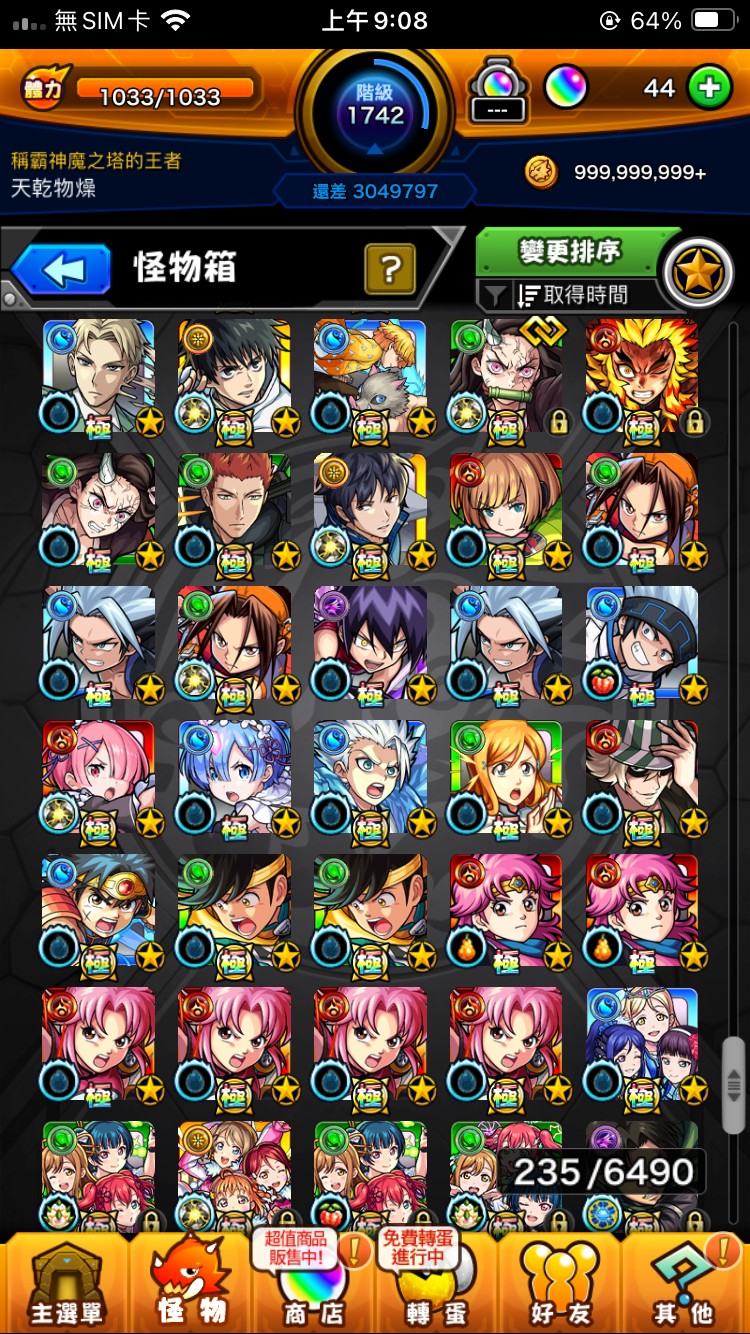Open the question mark help button

(390, 268)
